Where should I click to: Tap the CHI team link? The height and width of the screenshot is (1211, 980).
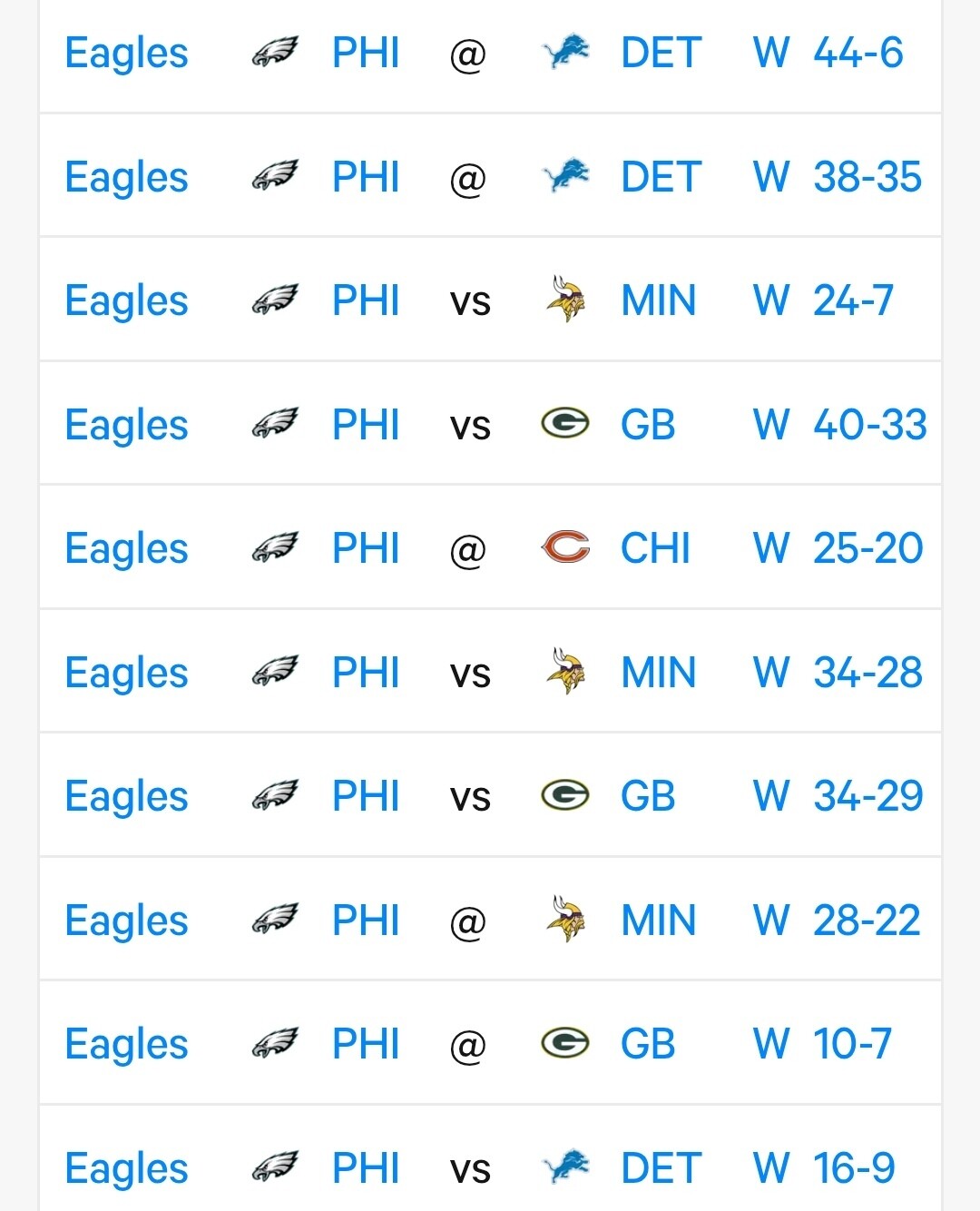pyautogui.click(x=654, y=548)
